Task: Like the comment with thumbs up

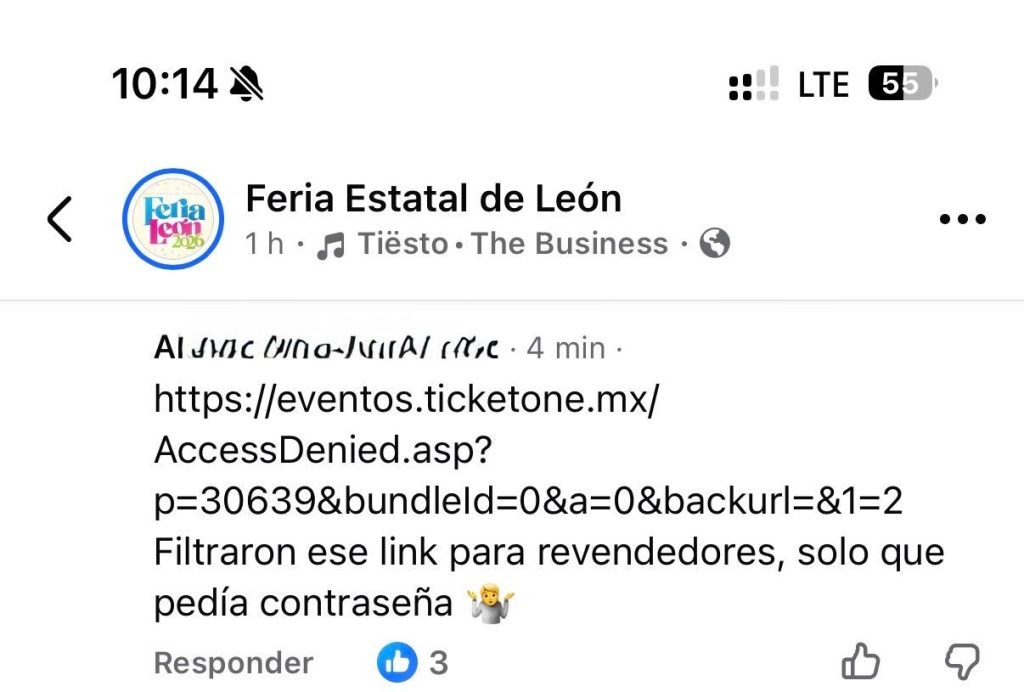Action: point(860,661)
